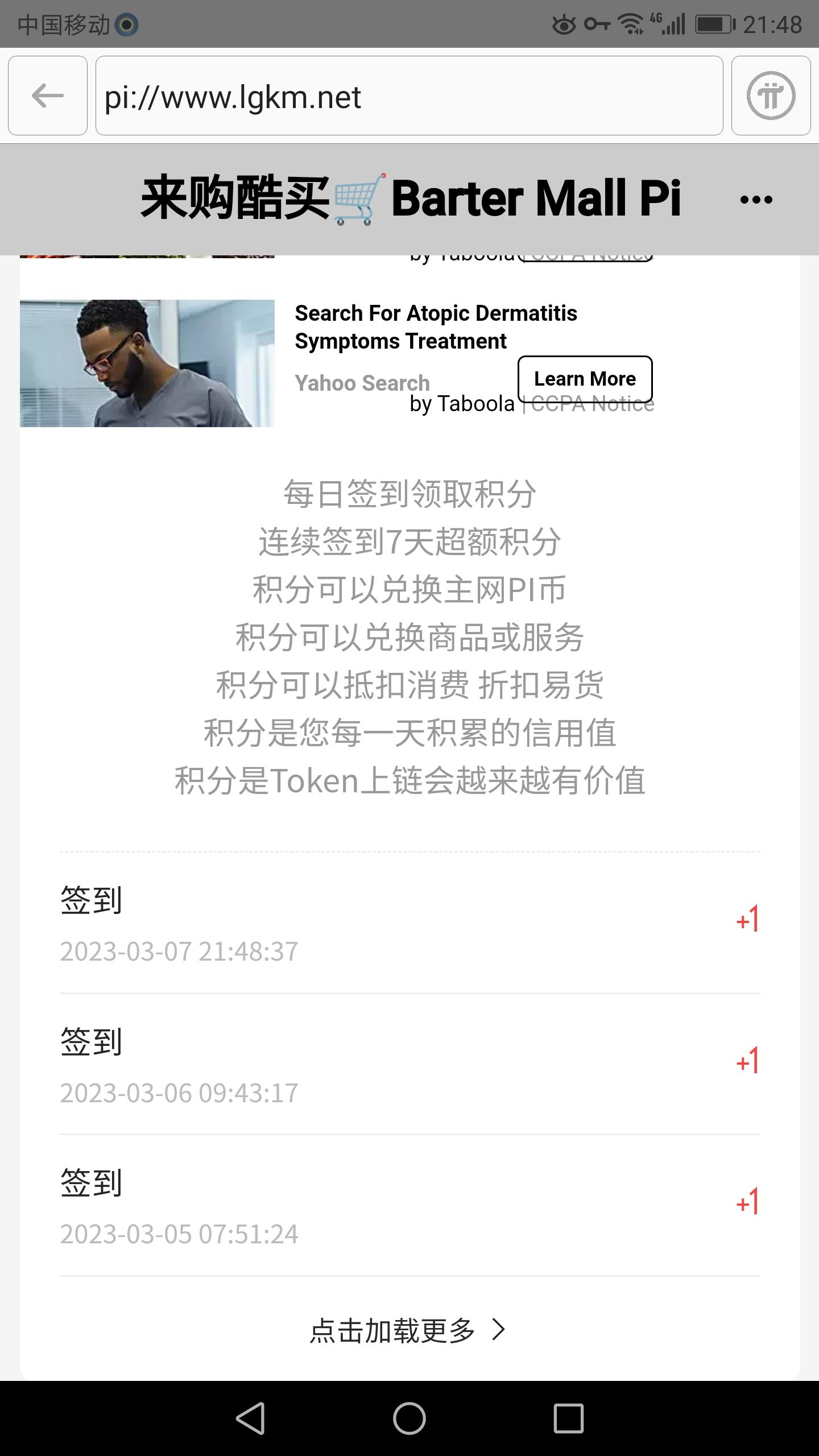Open the Search For Atopic Dermatitis headline
Viewport: 819px width, 1456px height.
(436, 327)
